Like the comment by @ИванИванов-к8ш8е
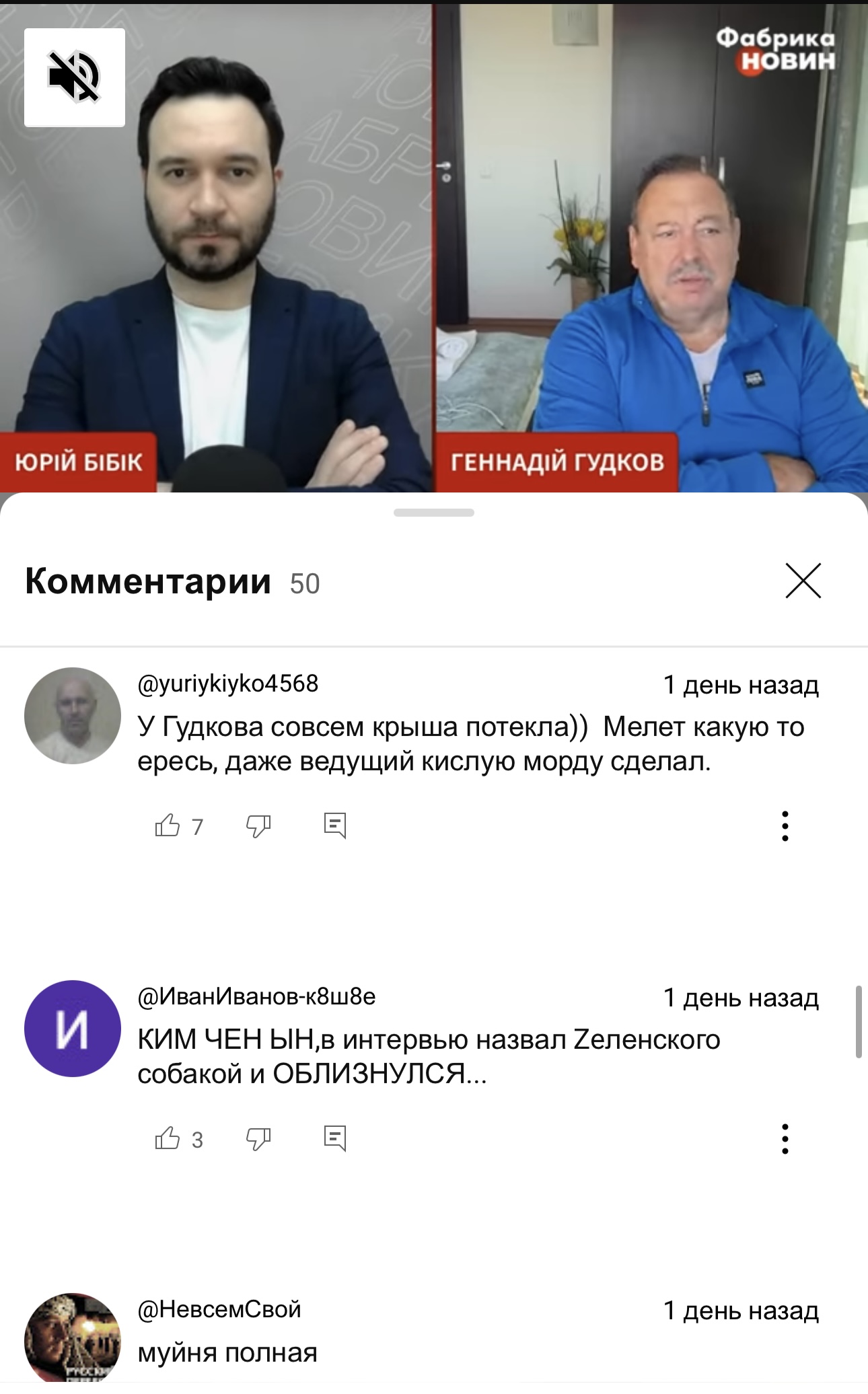868x1394 pixels. point(168,1138)
